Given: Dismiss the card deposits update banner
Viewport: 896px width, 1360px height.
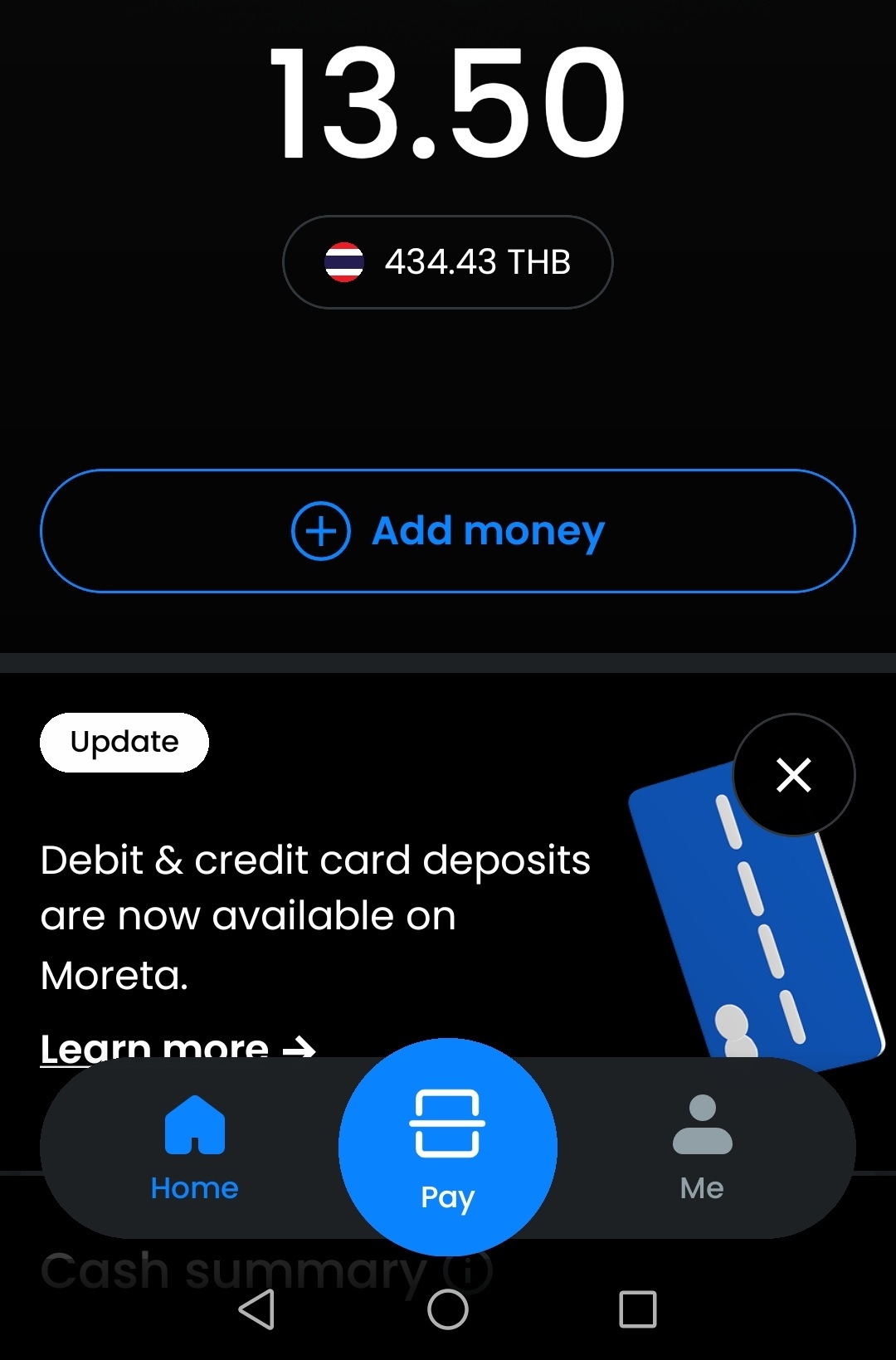Looking at the screenshot, I should [x=793, y=775].
